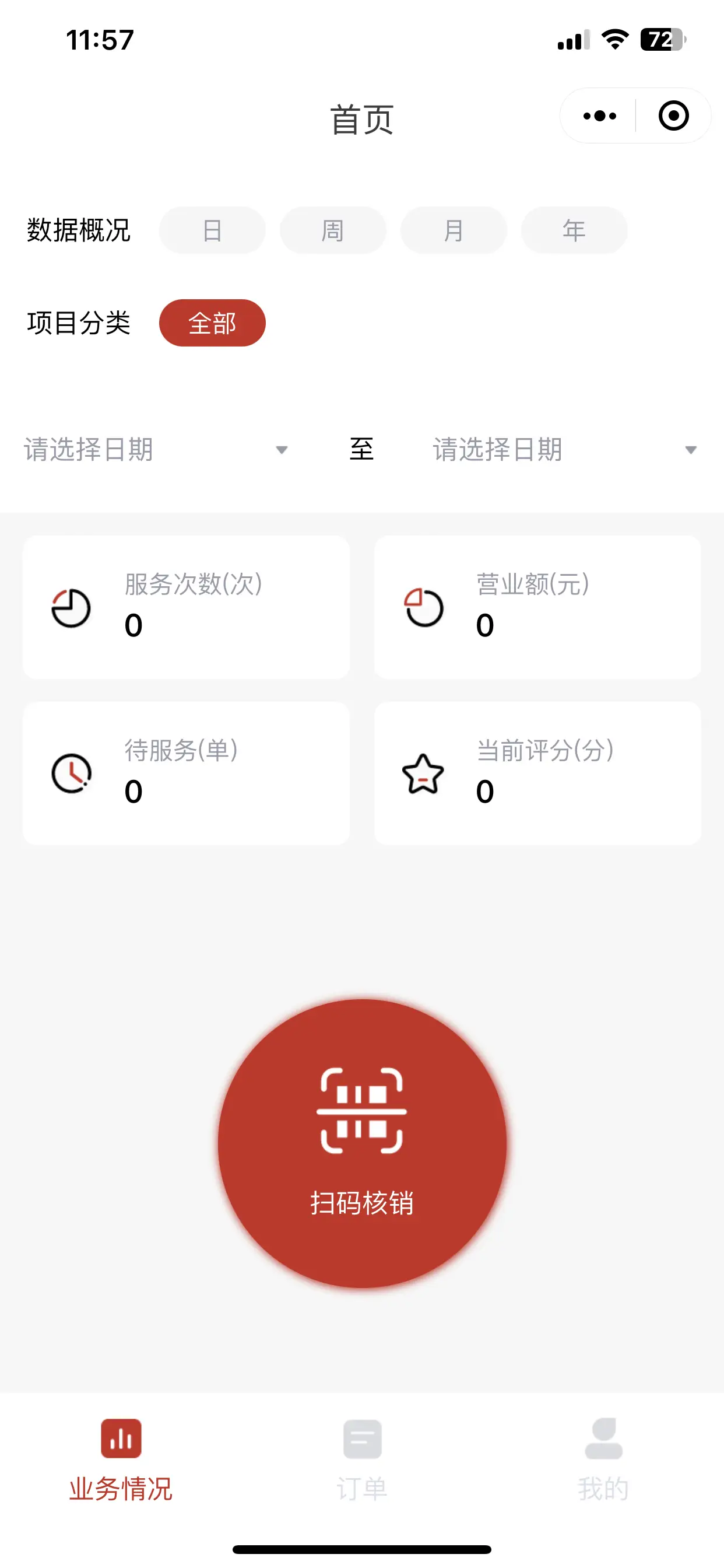
Task: Select the 年 data overview filter
Action: (574, 230)
